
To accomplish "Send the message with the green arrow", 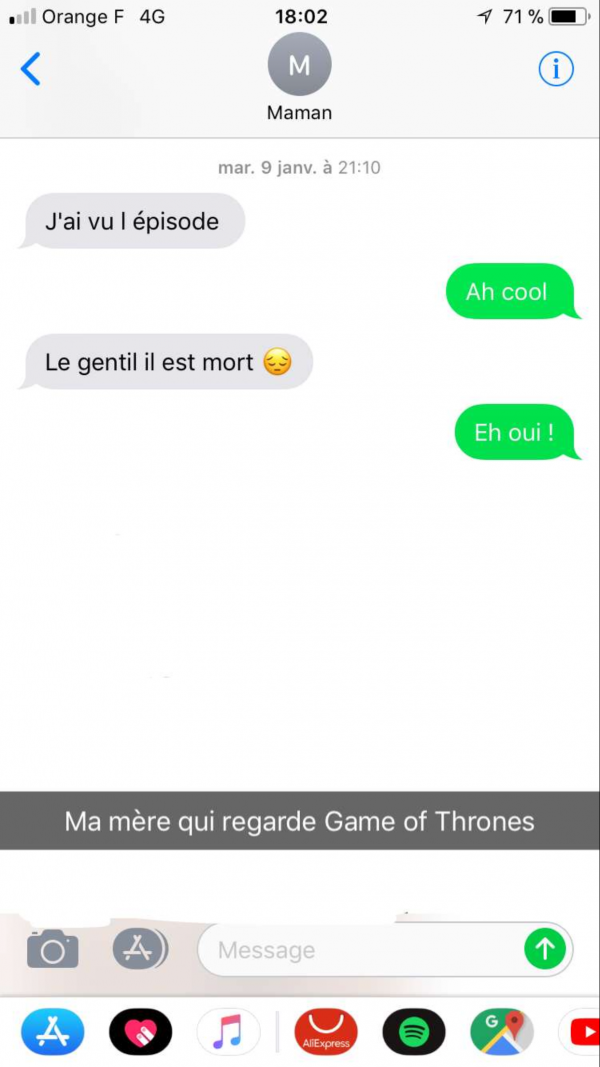I will [545, 949].
